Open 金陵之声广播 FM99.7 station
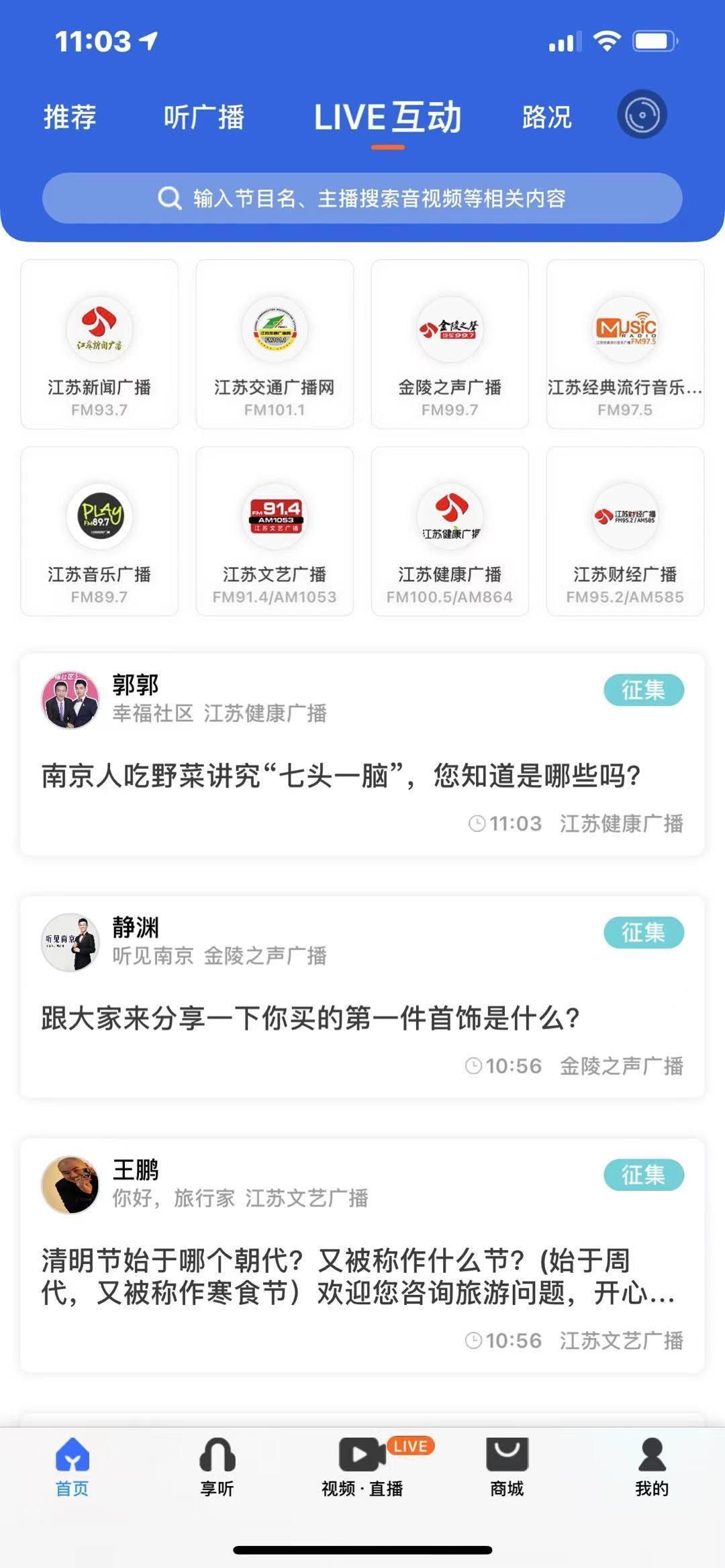The height and width of the screenshot is (1568, 725). [x=450, y=344]
